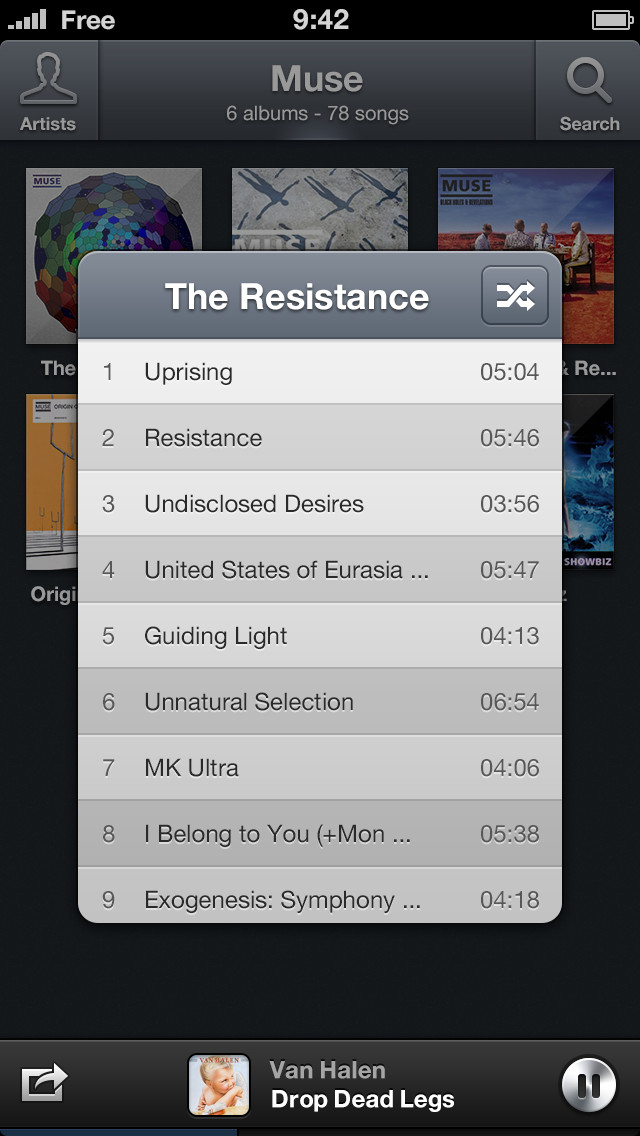Go back to Artists list
This screenshot has width=640, height=1136.
[49, 91]
